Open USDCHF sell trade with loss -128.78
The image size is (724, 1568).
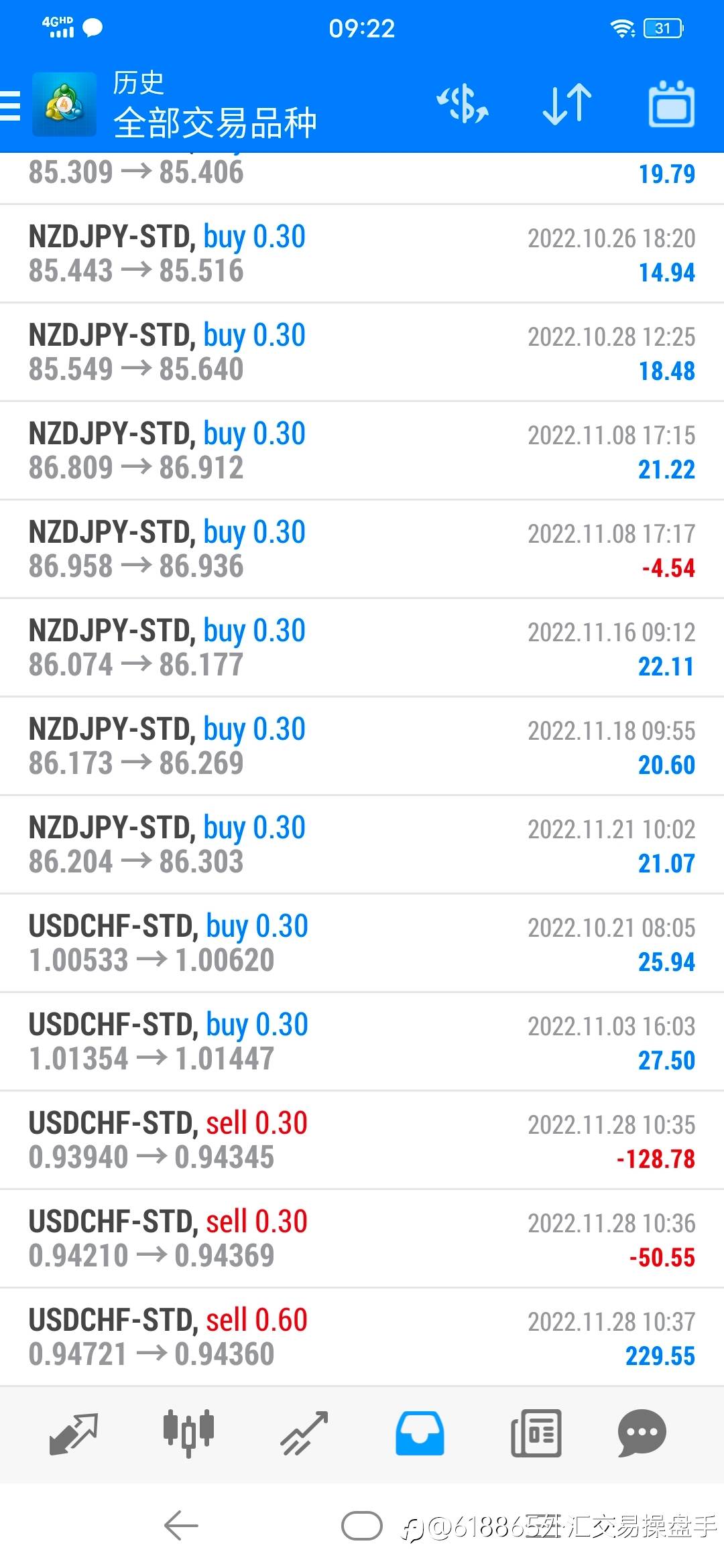coord(362,1140)
